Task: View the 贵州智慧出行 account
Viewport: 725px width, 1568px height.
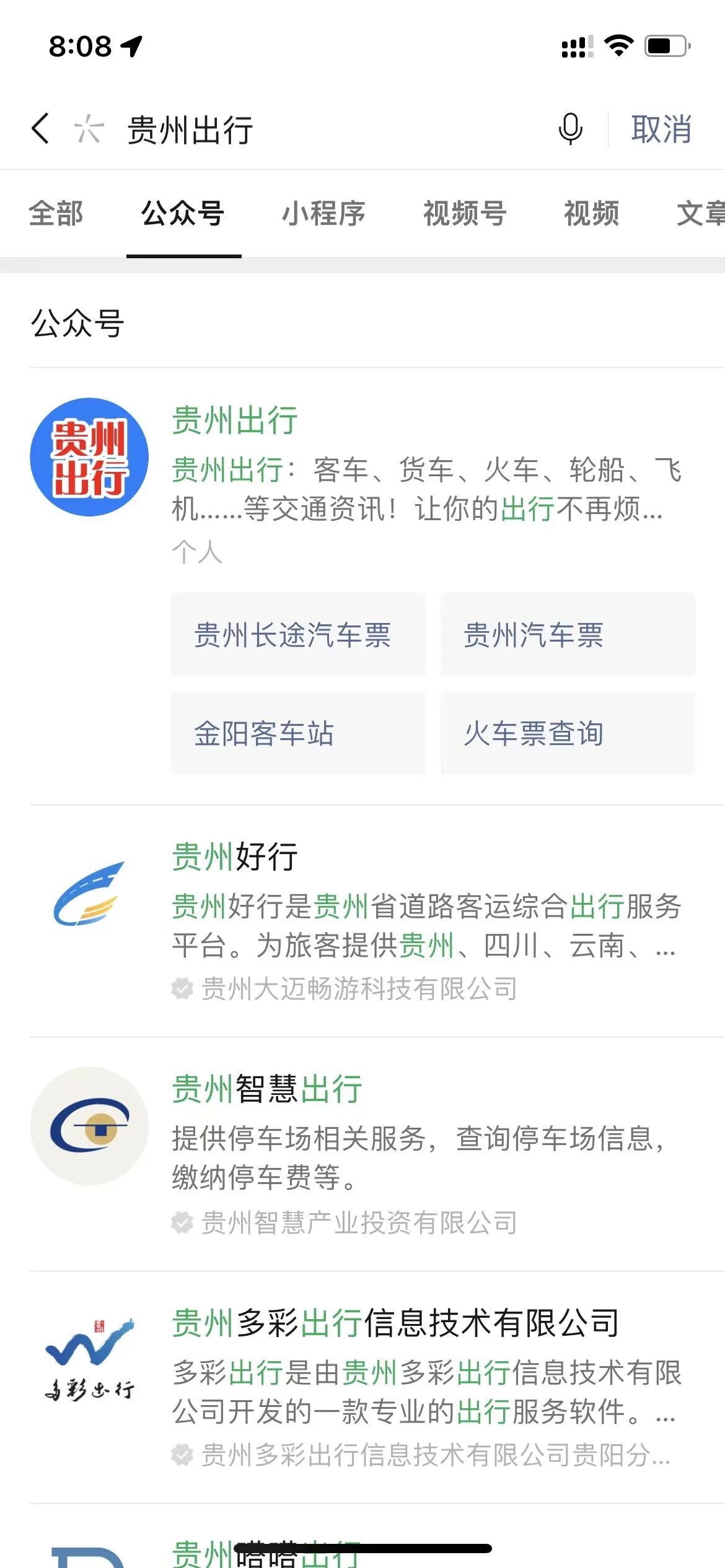Action: point(266,1090)
